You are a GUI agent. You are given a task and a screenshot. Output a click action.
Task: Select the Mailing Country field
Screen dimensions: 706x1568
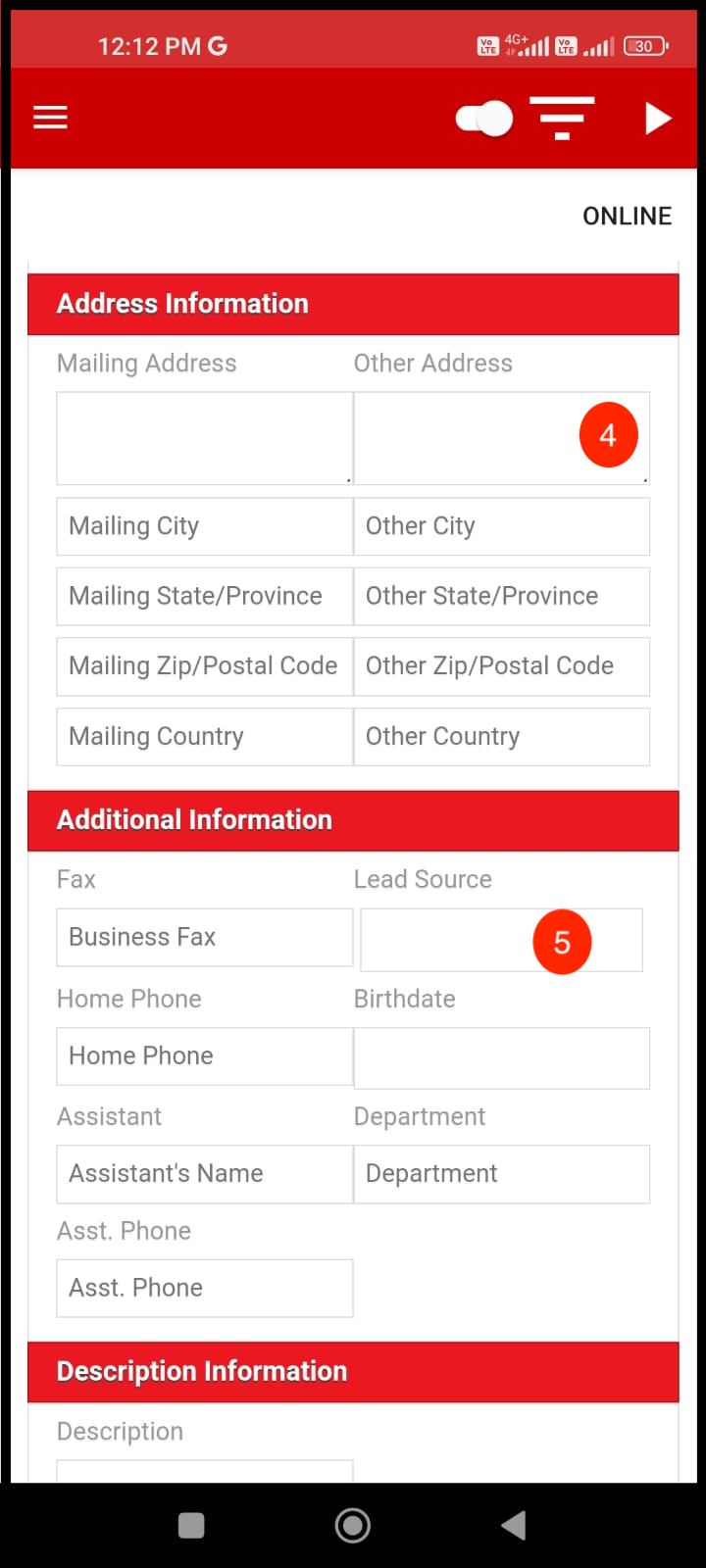click(204, 737)
